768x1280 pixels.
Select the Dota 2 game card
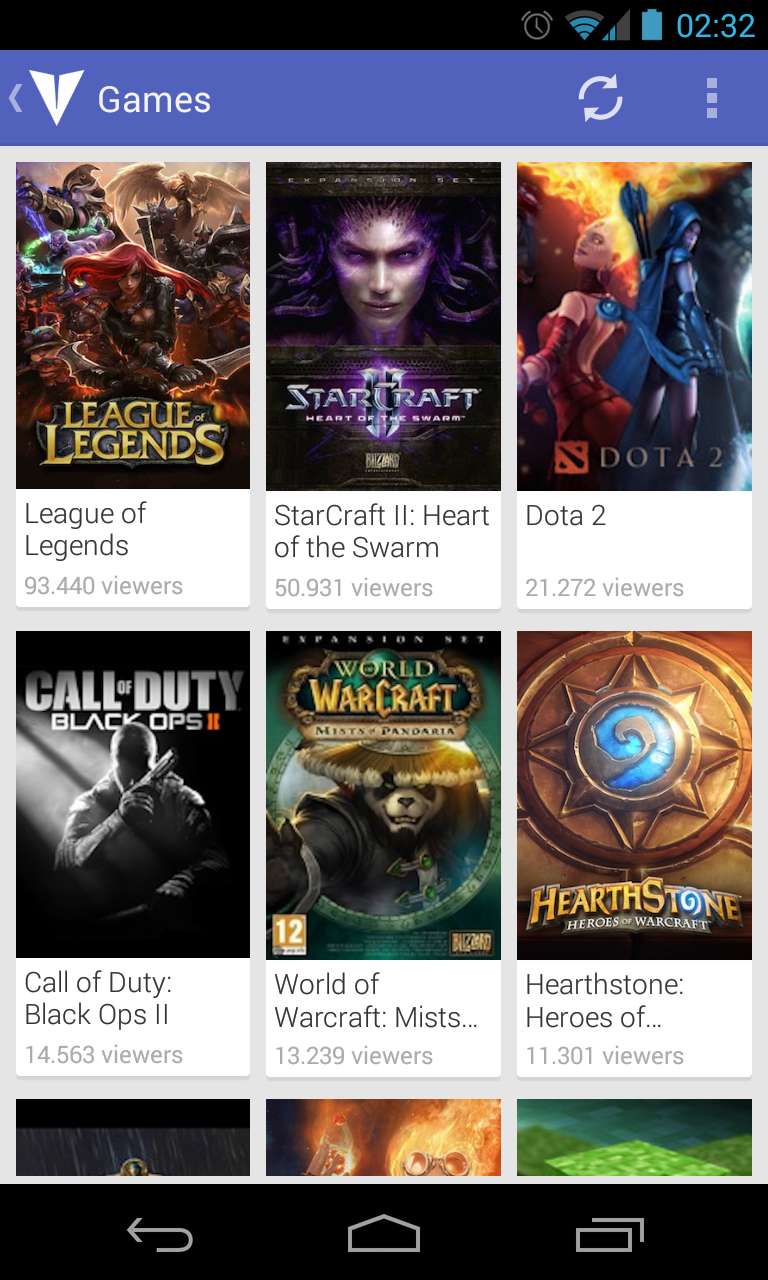click(x=634, y=384)
